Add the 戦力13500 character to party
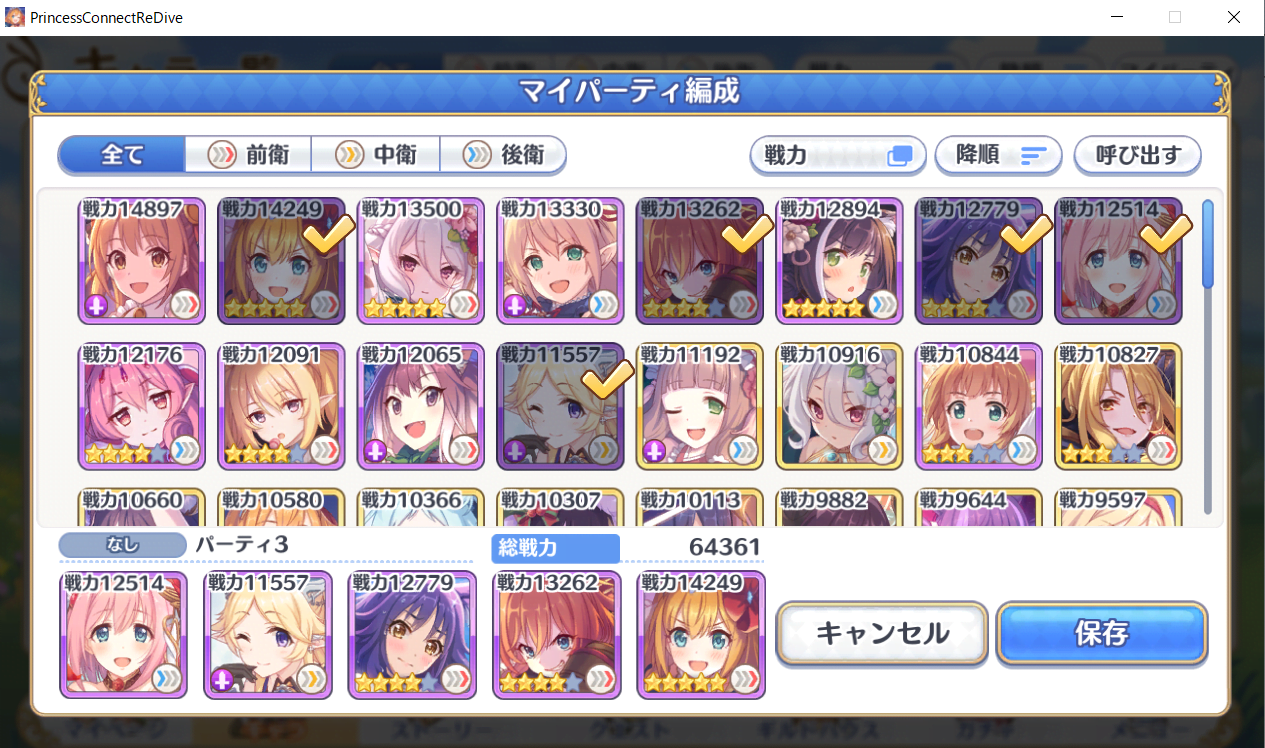The height and width of the screenshot is (748, 1265). 421,261
